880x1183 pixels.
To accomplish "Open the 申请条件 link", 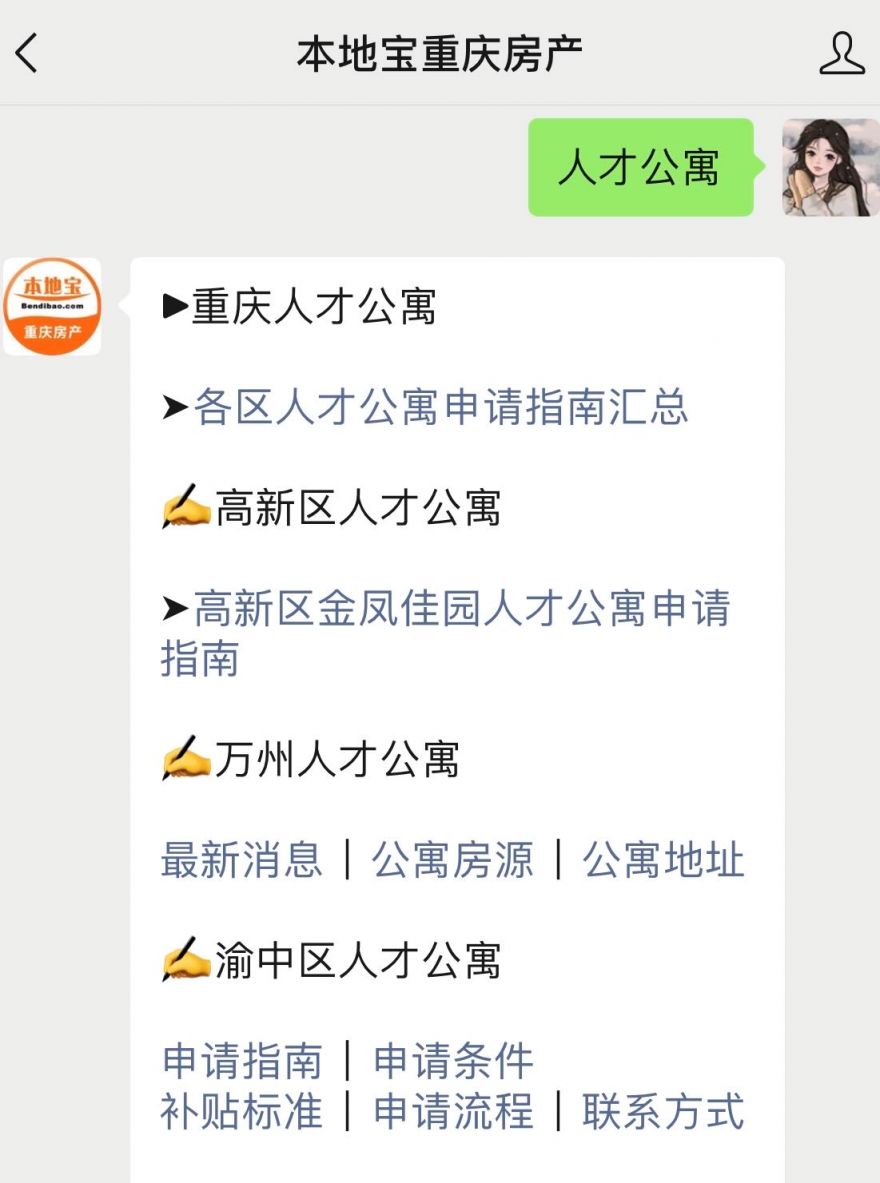I will tap(452, 1061).
